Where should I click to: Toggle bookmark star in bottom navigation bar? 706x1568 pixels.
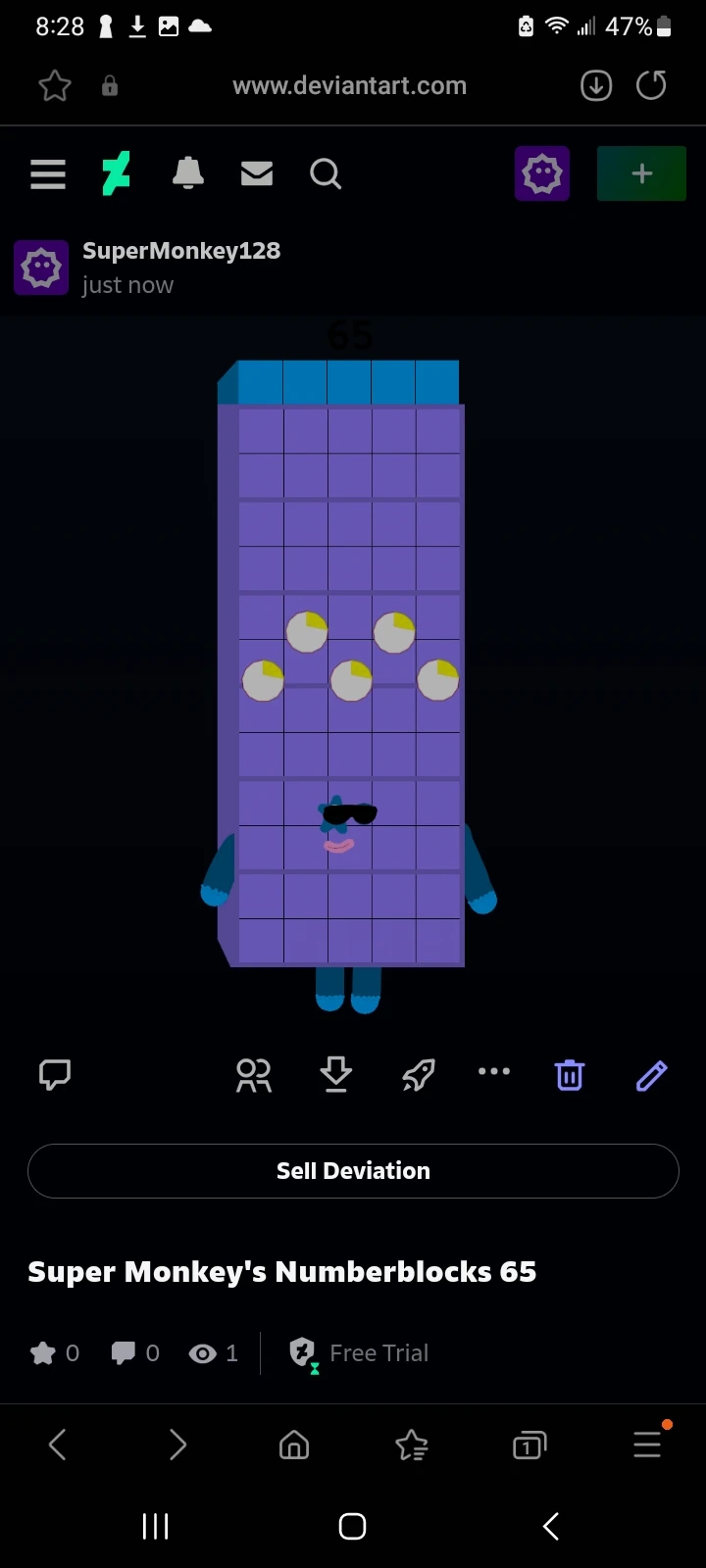pyautogui.click(x=411, y=1445)
